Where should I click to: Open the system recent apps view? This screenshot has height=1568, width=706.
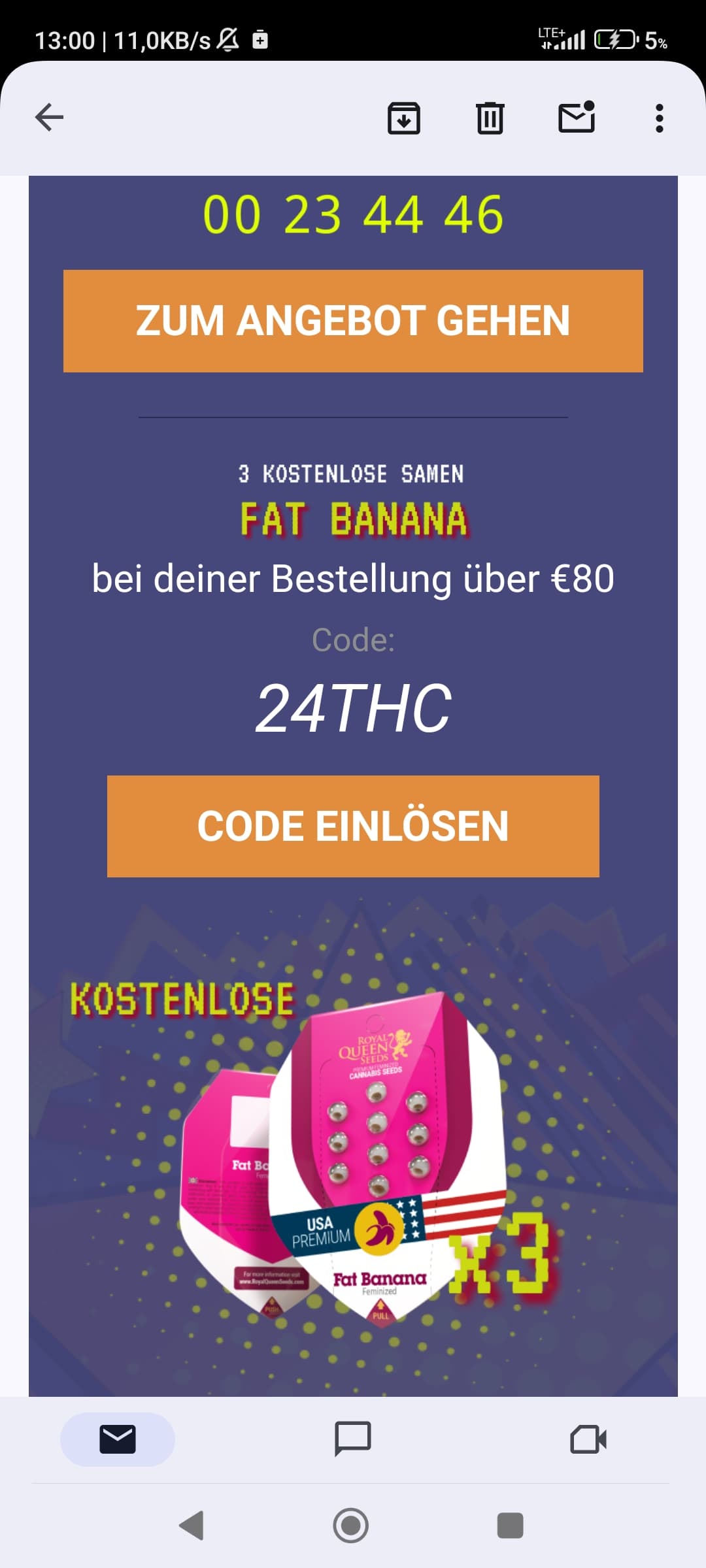510,1526
